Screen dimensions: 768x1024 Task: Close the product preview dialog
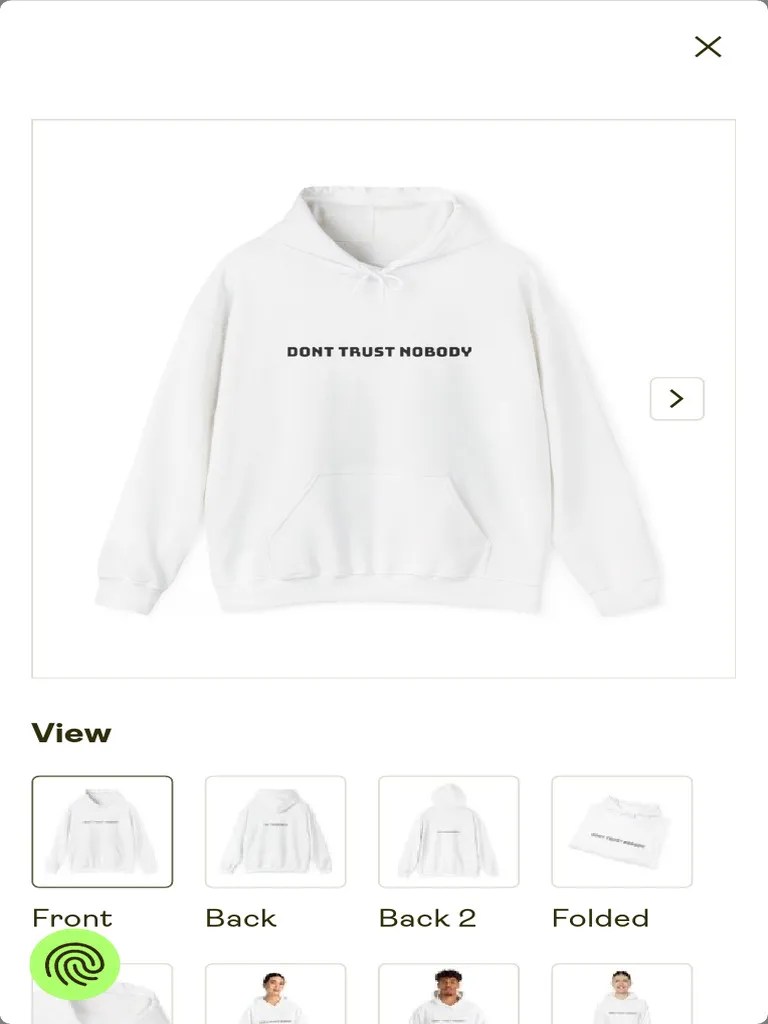tap(708, 47)
